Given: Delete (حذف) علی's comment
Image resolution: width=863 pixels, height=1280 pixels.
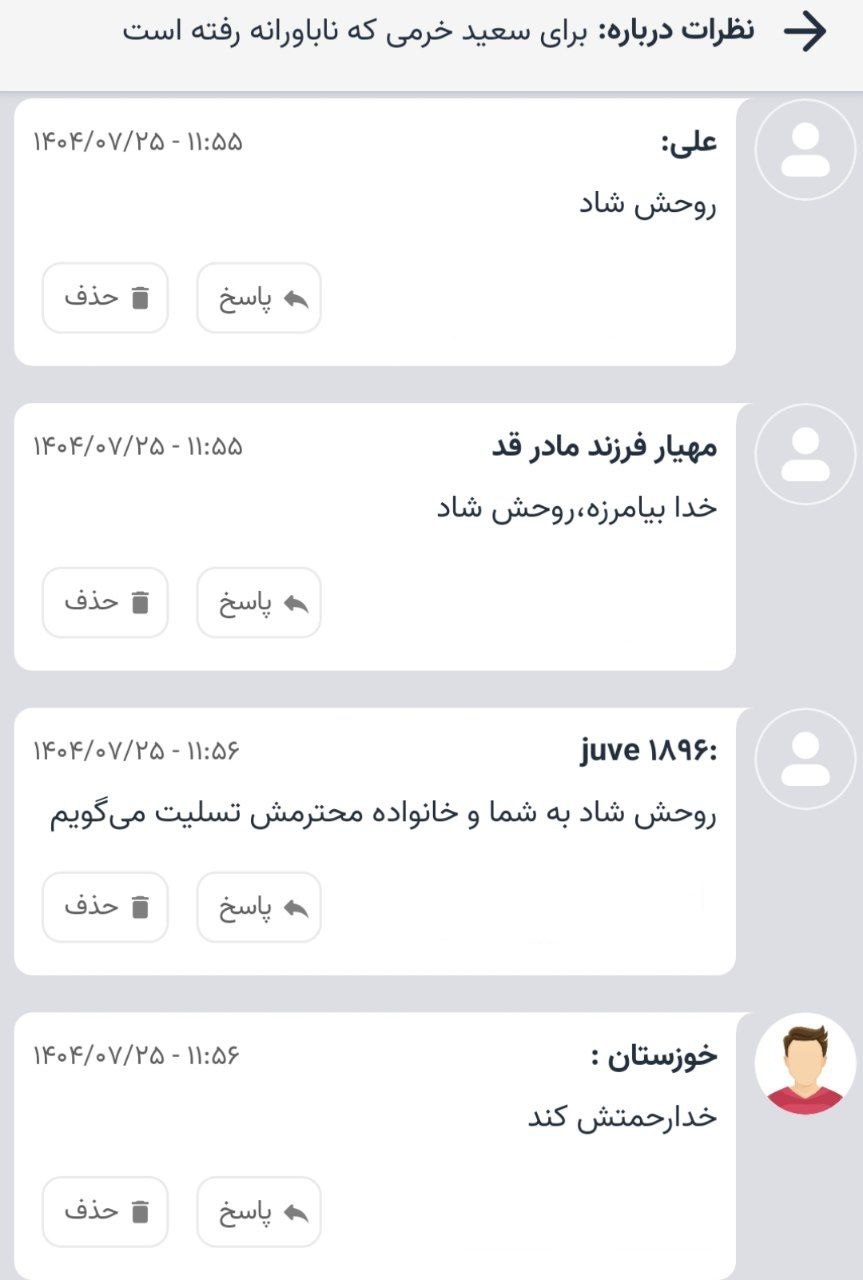Looking at the screenshot, I should 105,298.
